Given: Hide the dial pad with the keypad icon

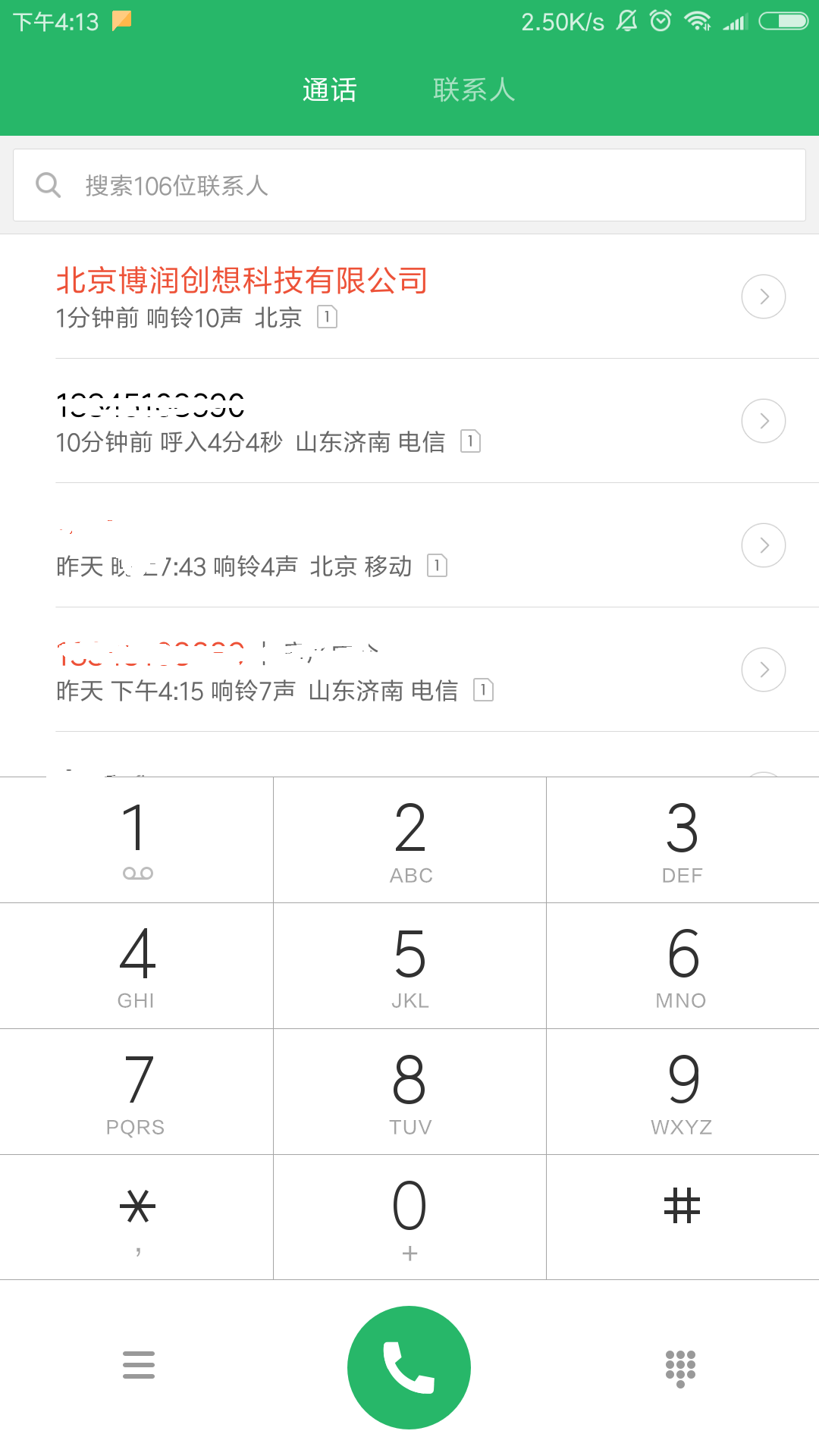Looking at the screenshot, I should 680,1368.
